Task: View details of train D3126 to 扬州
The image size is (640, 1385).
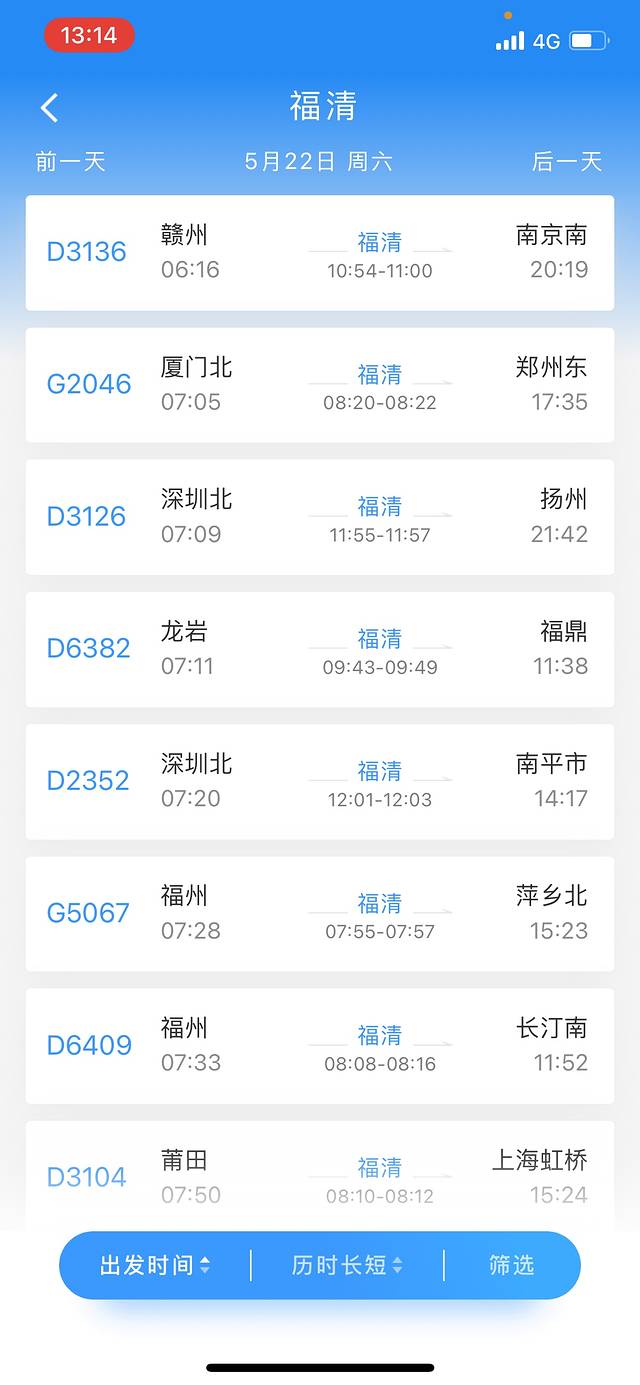Action: click(x=320, y=517)
